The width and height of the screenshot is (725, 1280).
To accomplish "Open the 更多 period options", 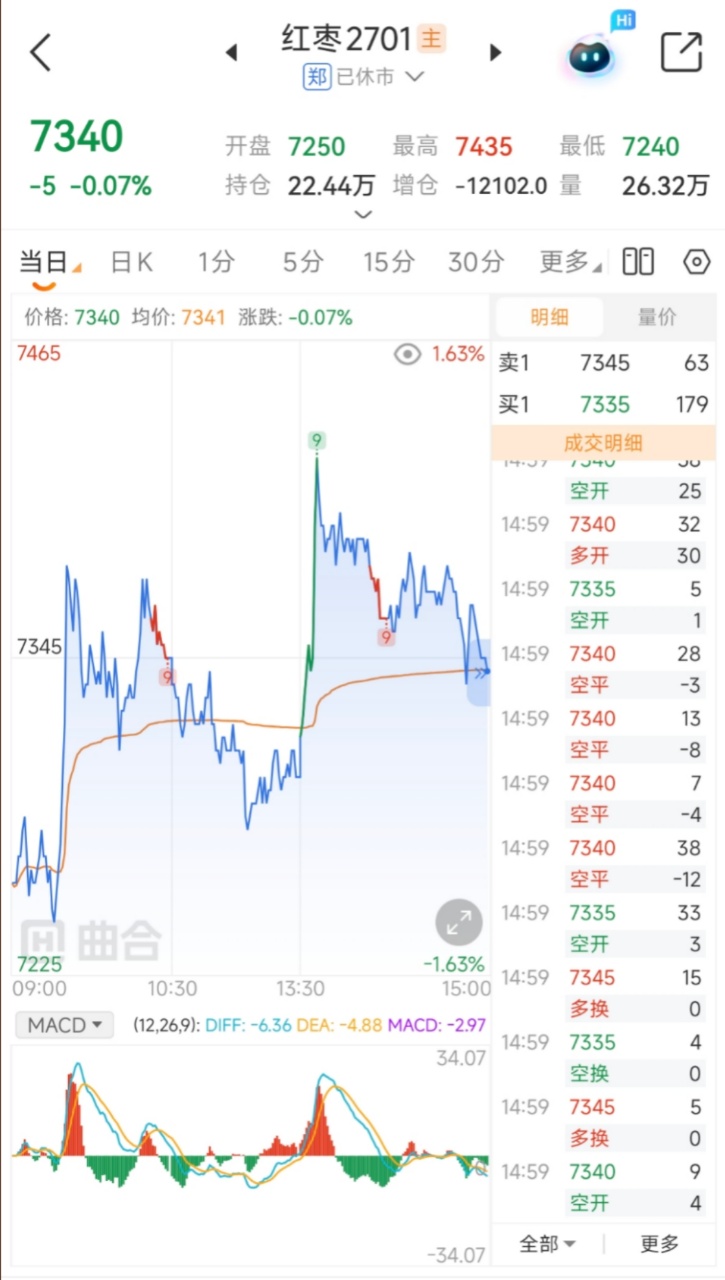I will tap(570, 262).
